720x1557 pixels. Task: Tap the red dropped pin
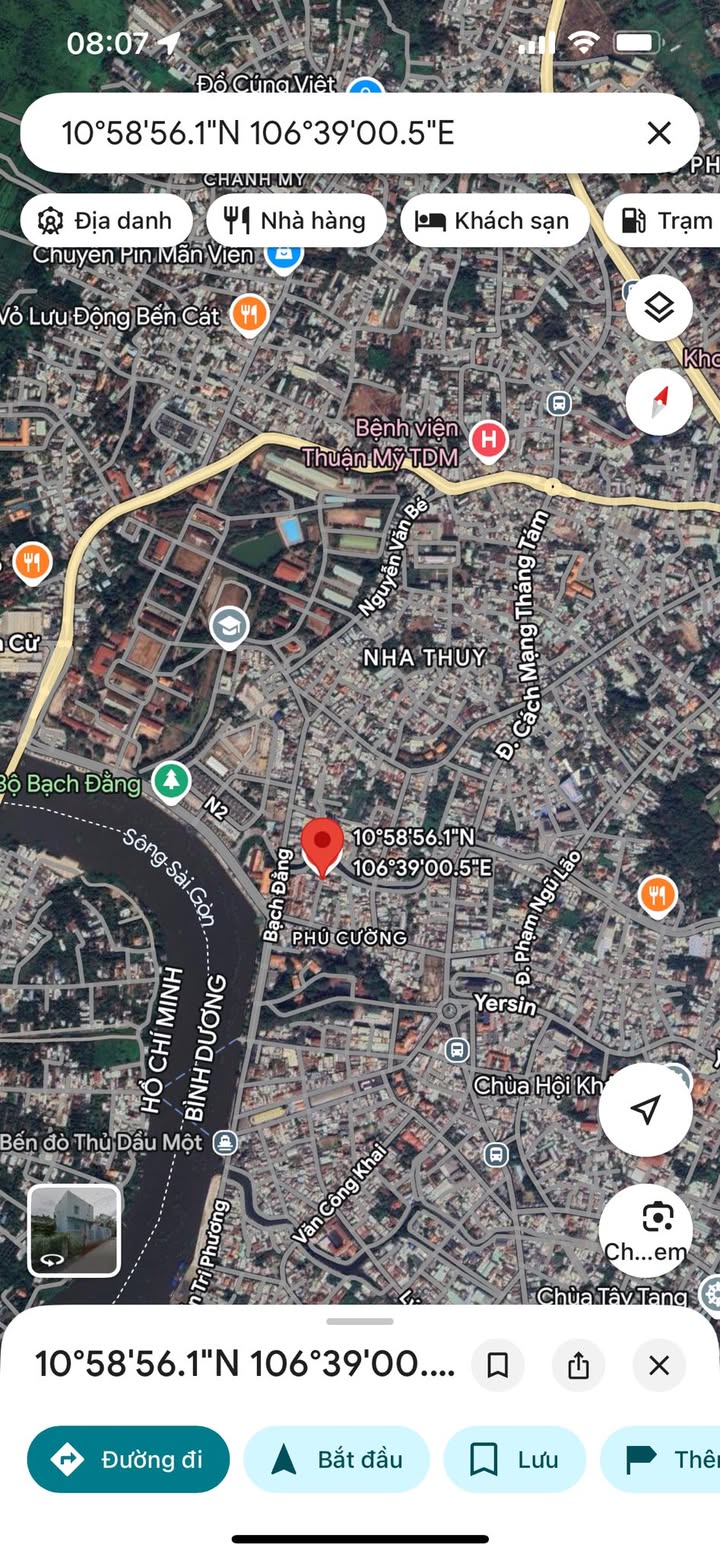pos(323,845)
